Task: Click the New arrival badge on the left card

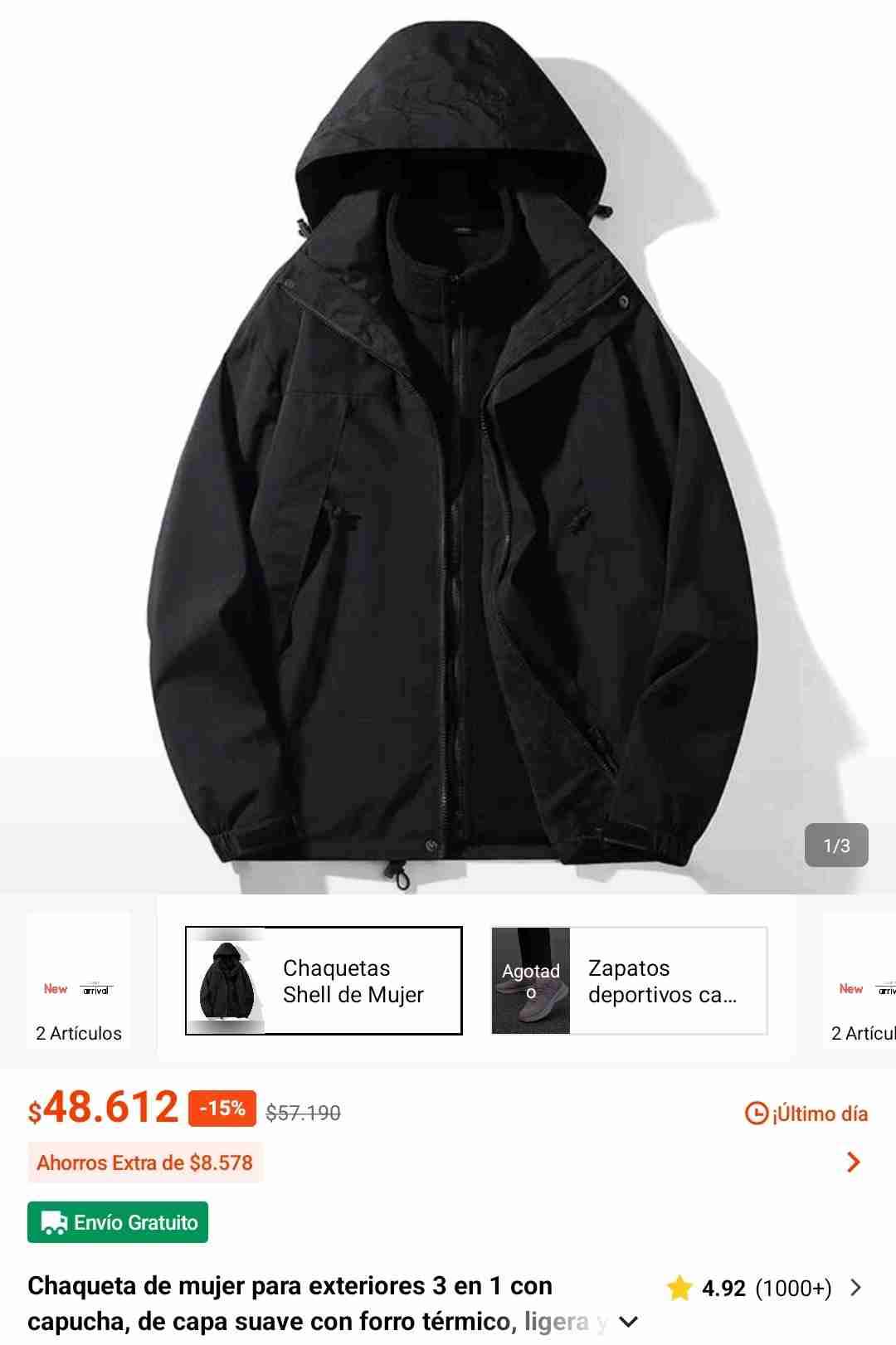Action: click(79, 988)
